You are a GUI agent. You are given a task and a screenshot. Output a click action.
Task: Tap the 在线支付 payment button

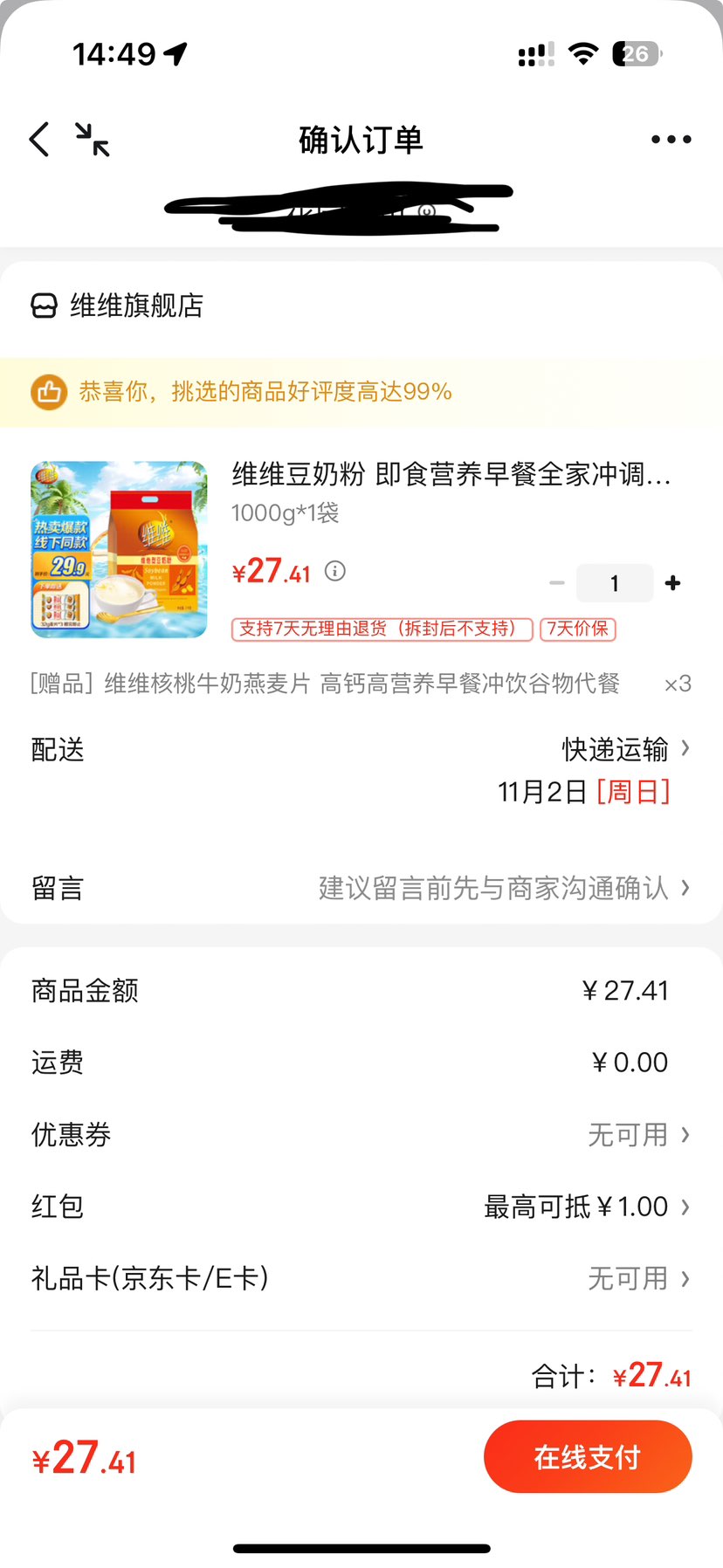click(588, 1456)
